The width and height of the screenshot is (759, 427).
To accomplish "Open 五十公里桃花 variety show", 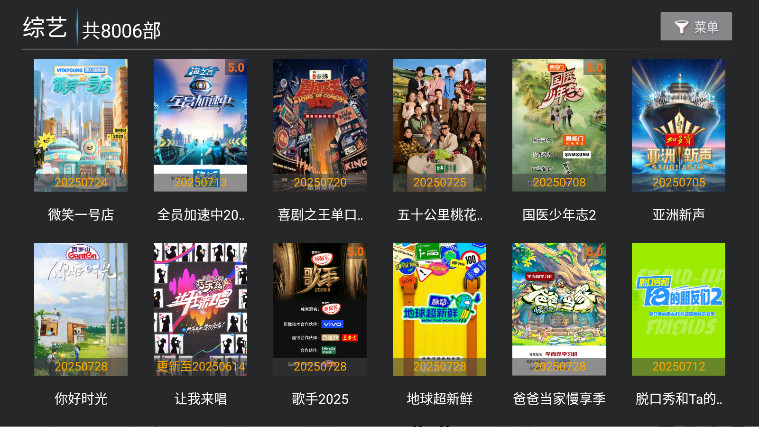I will coord(439,126).
